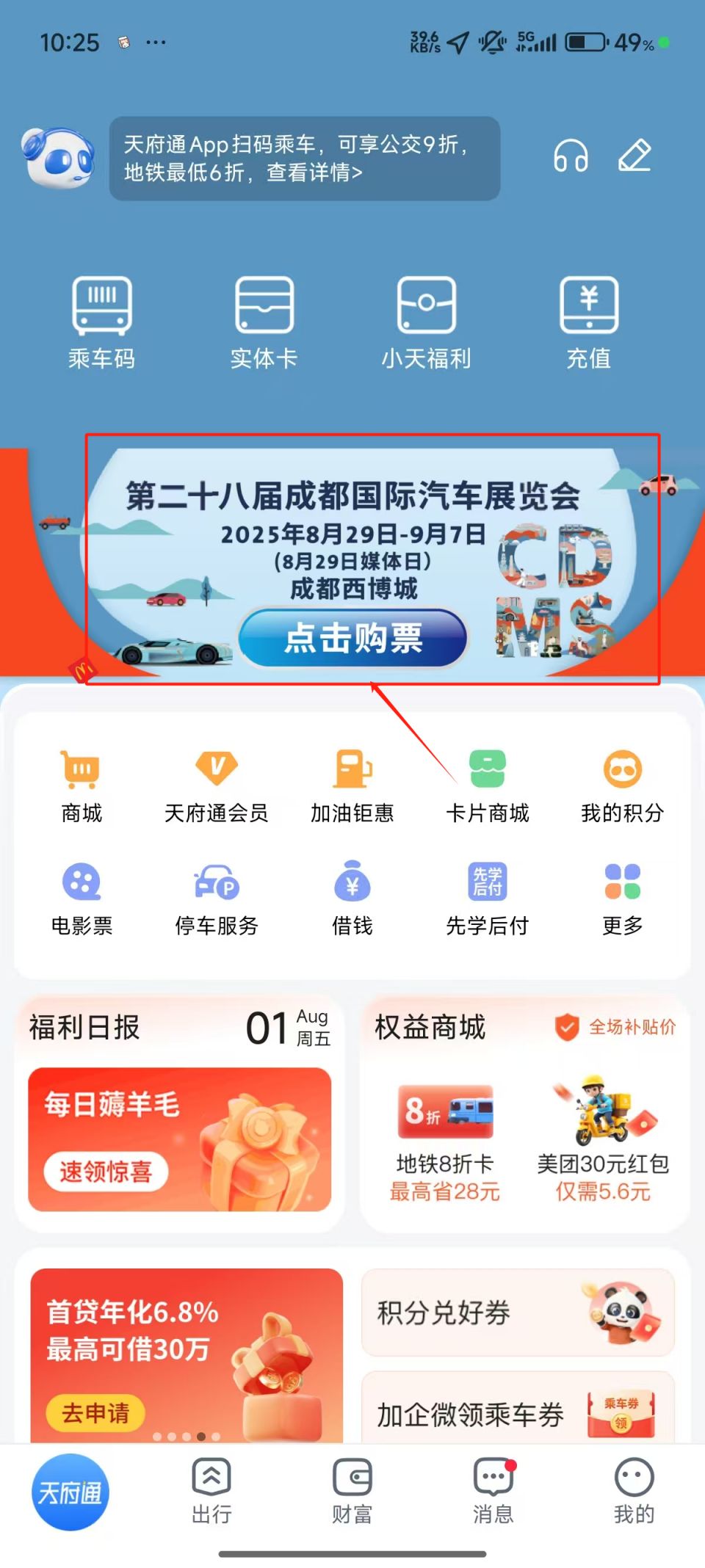Tap the edit pencil icon
705x1568 pixels.
tap(634, 156)
